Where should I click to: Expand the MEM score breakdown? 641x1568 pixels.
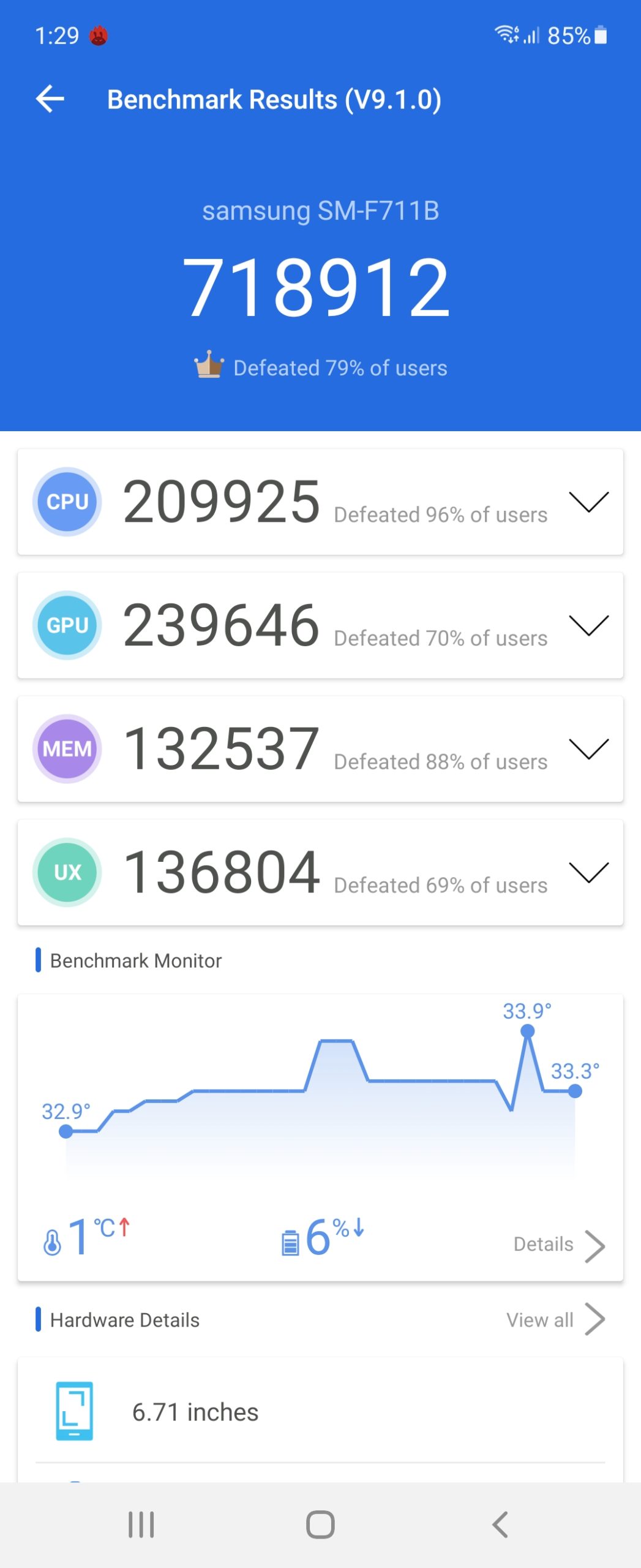[x=588, y=748]
